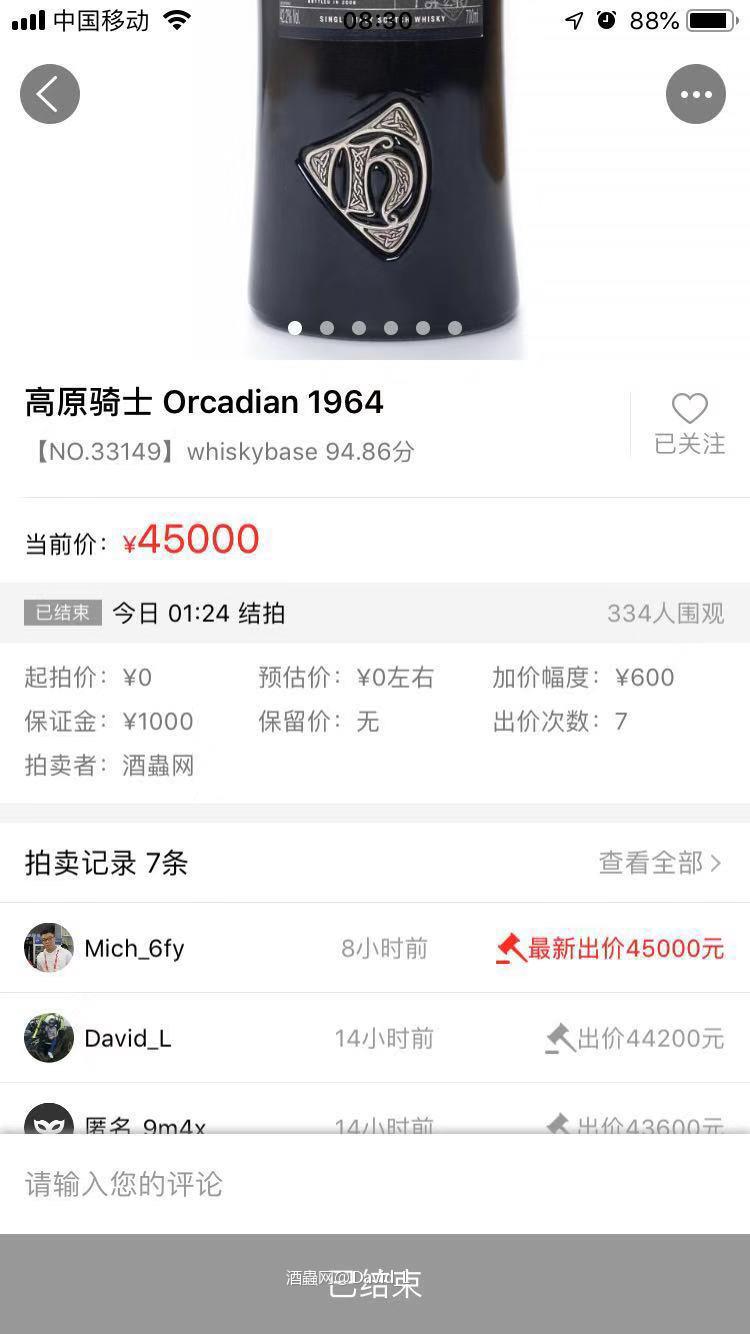Toggle the 已关注 follow state
This screenshot has height=1334, width=750.
[x=689, y=445]
